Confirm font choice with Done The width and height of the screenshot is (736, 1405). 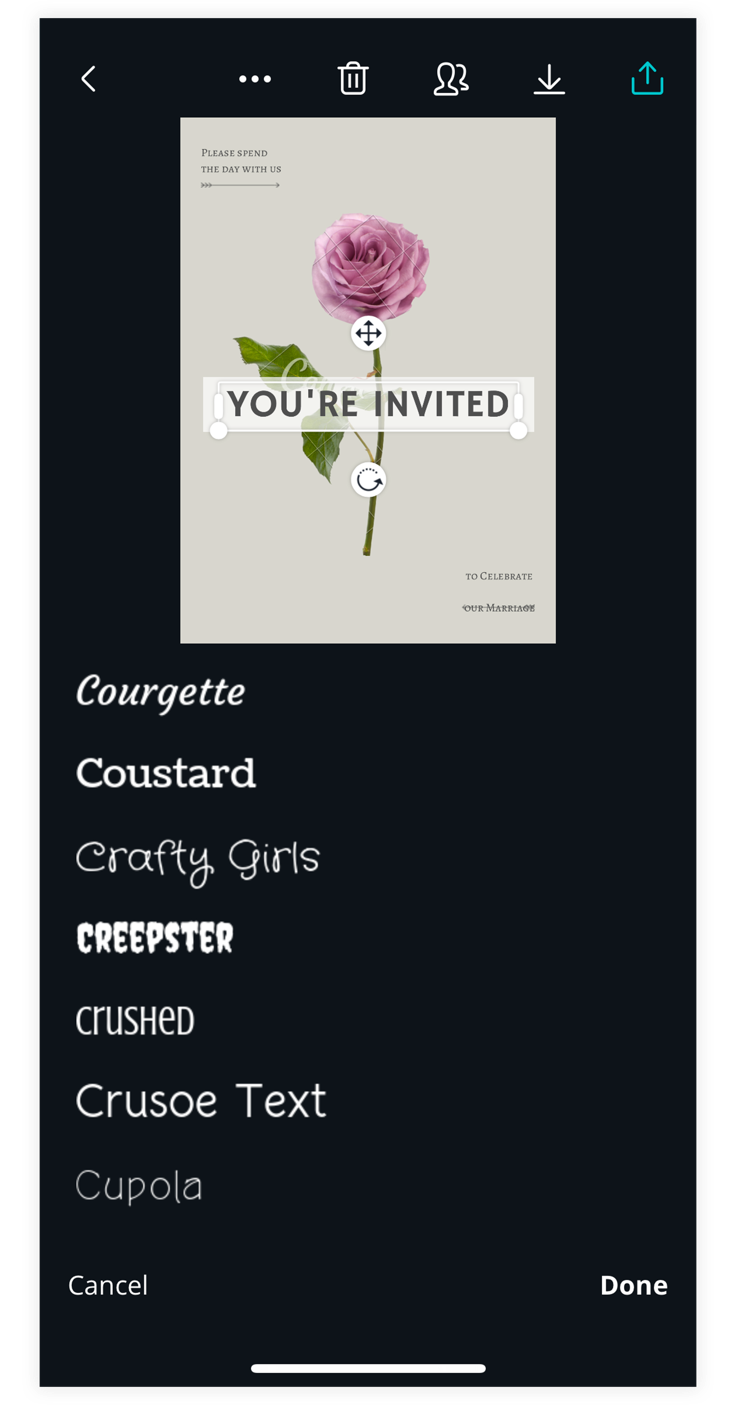633,1285
